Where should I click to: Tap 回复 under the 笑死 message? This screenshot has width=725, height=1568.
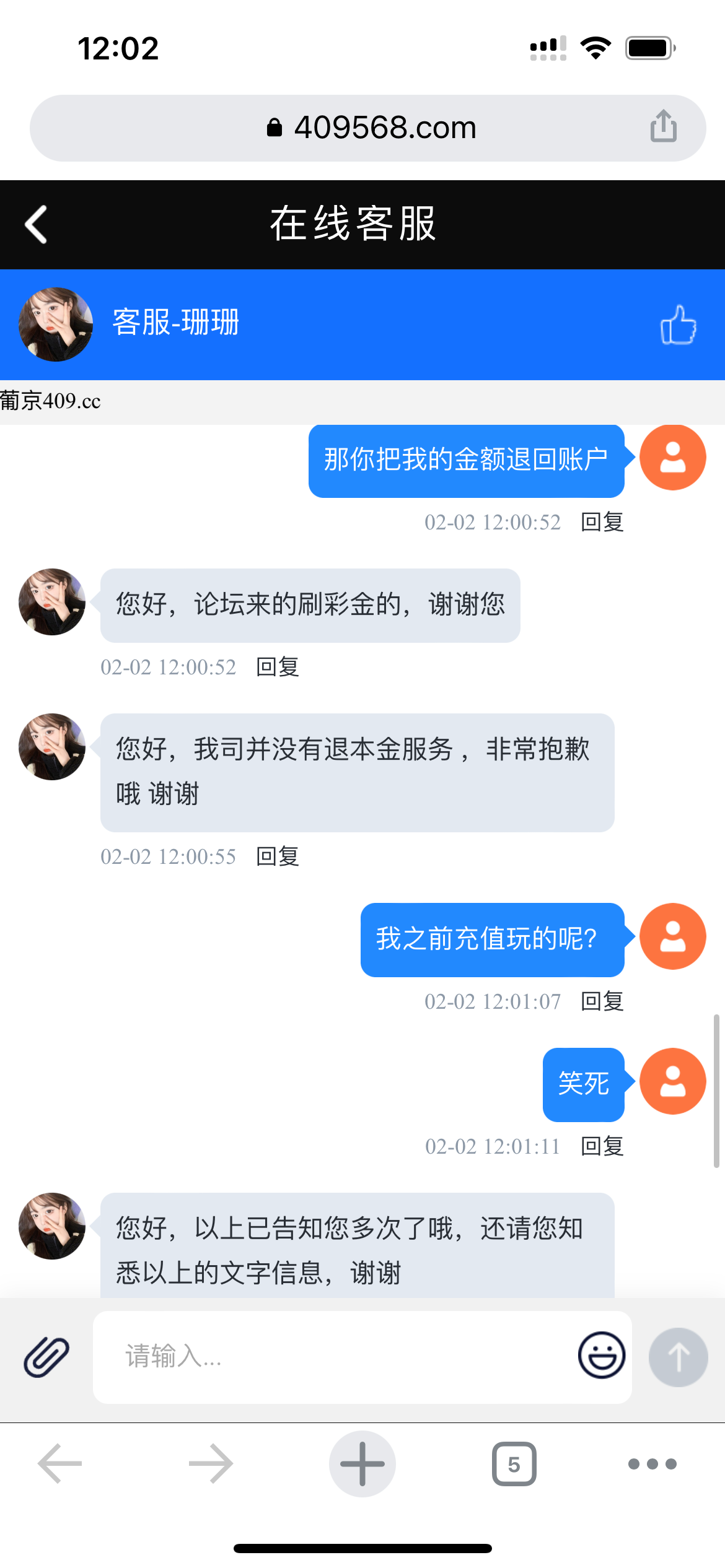(602, 1146)
